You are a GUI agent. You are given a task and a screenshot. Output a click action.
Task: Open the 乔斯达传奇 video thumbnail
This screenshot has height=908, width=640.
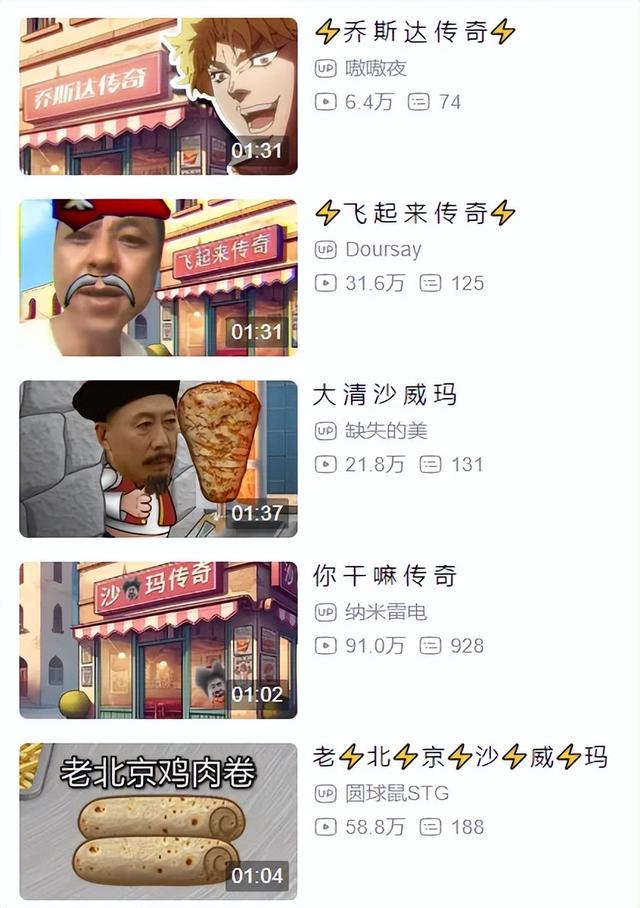(x=158, y=96)
